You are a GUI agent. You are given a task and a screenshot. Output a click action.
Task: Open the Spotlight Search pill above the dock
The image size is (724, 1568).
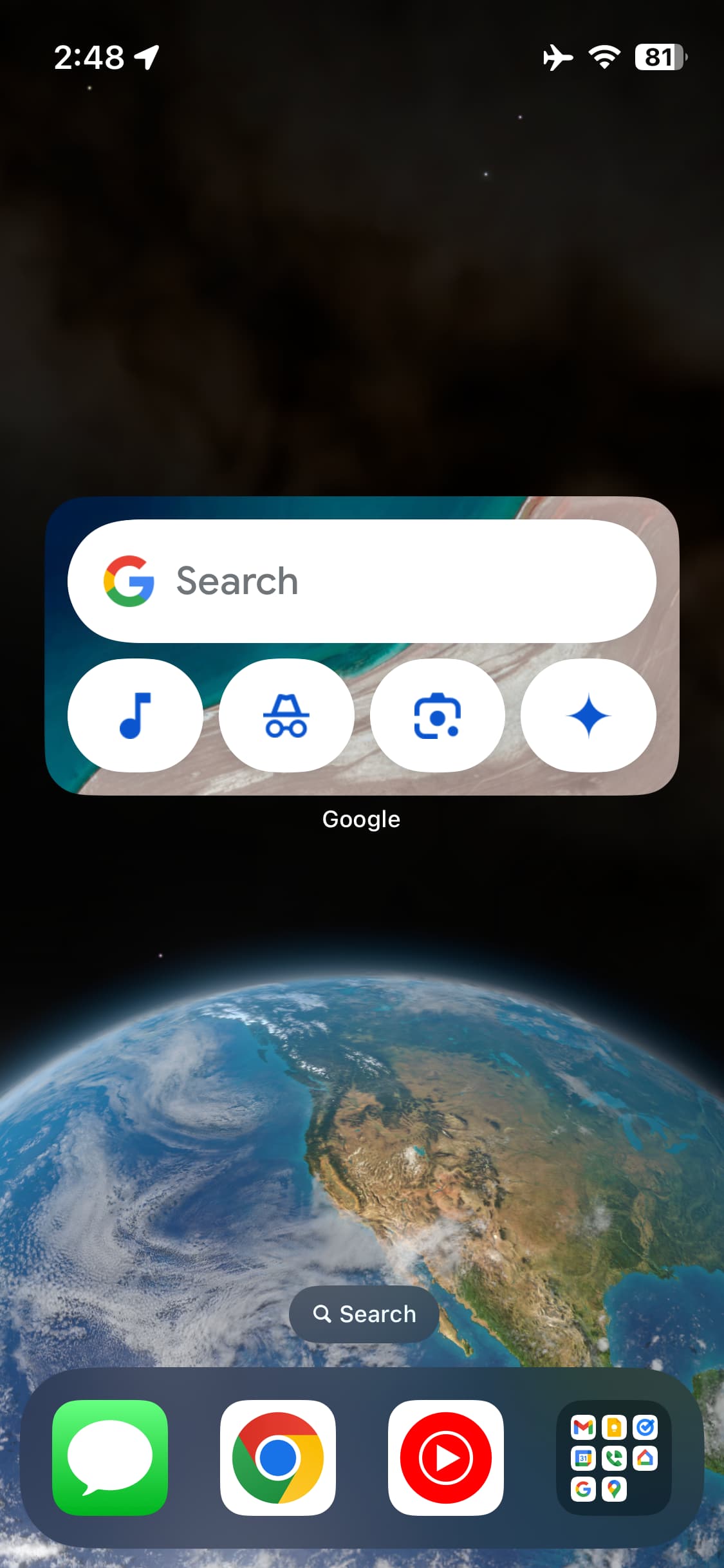click(364, 1314)
